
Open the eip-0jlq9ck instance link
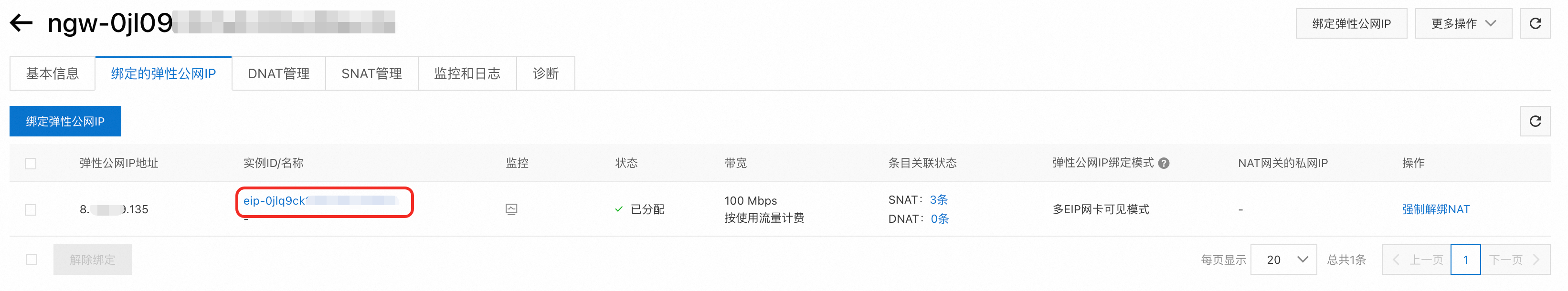[274, 201]
